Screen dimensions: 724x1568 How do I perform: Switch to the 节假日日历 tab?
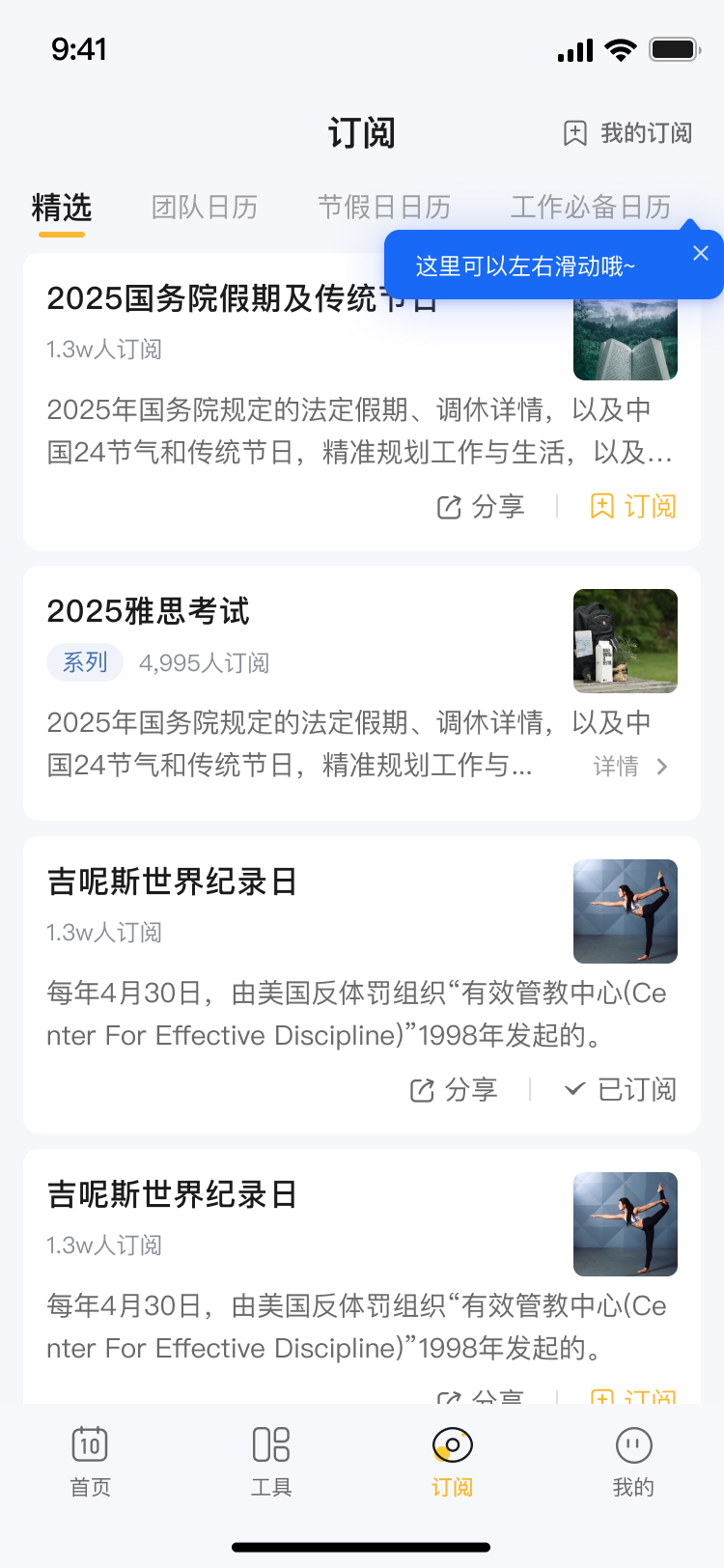(x=384, y=208)
